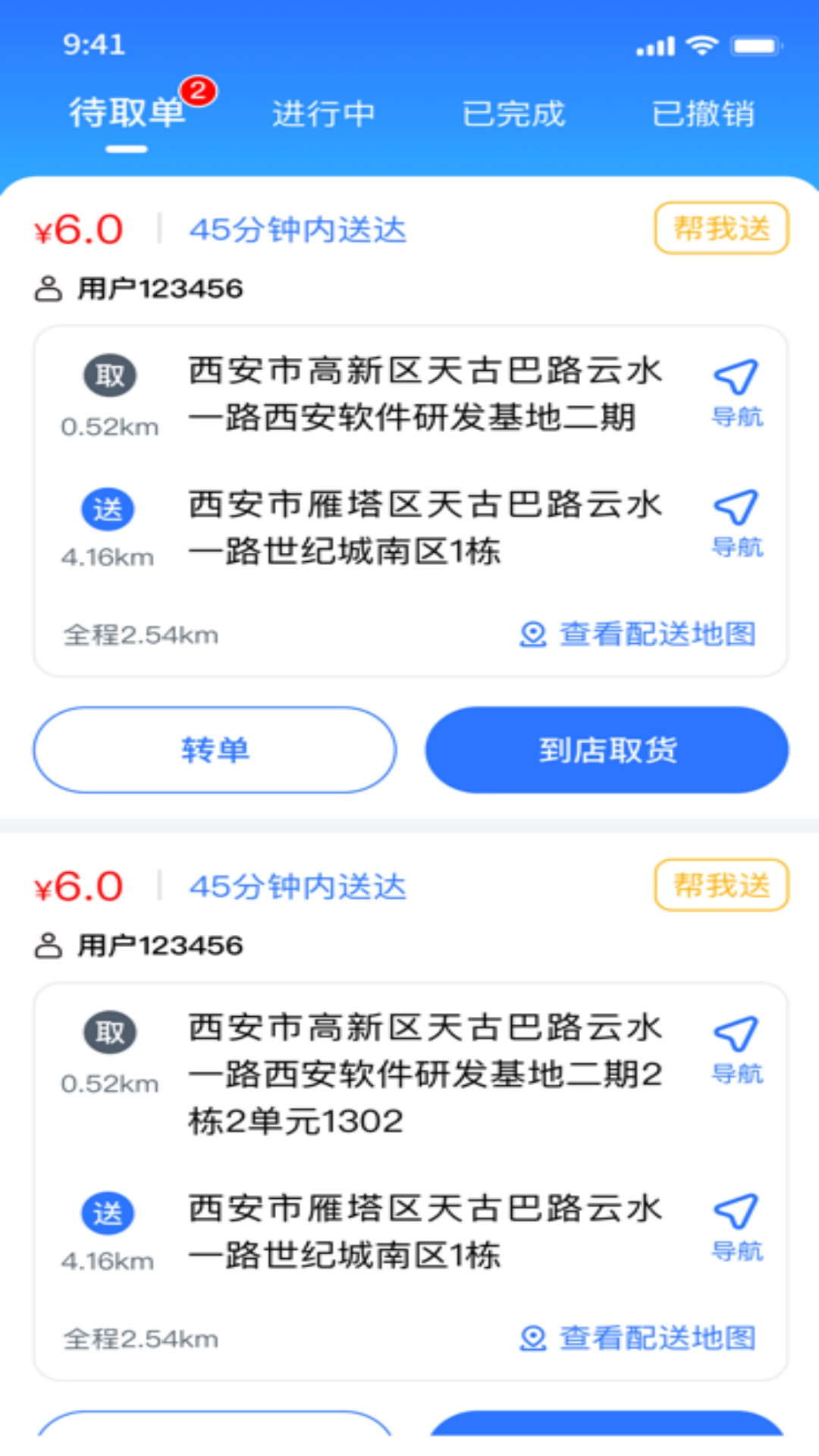Tap navigation icon for second order's delivery address

[736, 1211]
